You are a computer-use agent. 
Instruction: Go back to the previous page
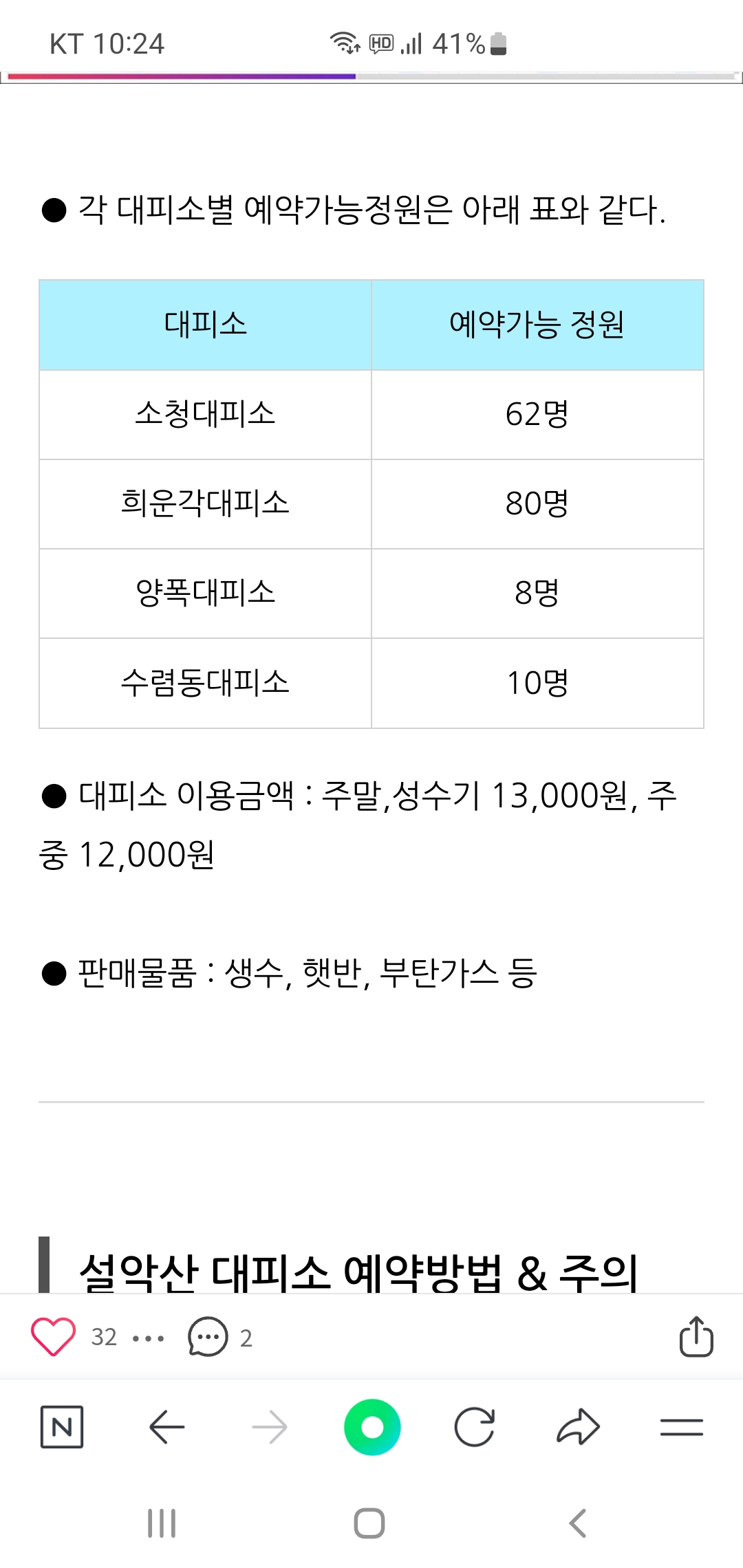[x=166, y=1427]
